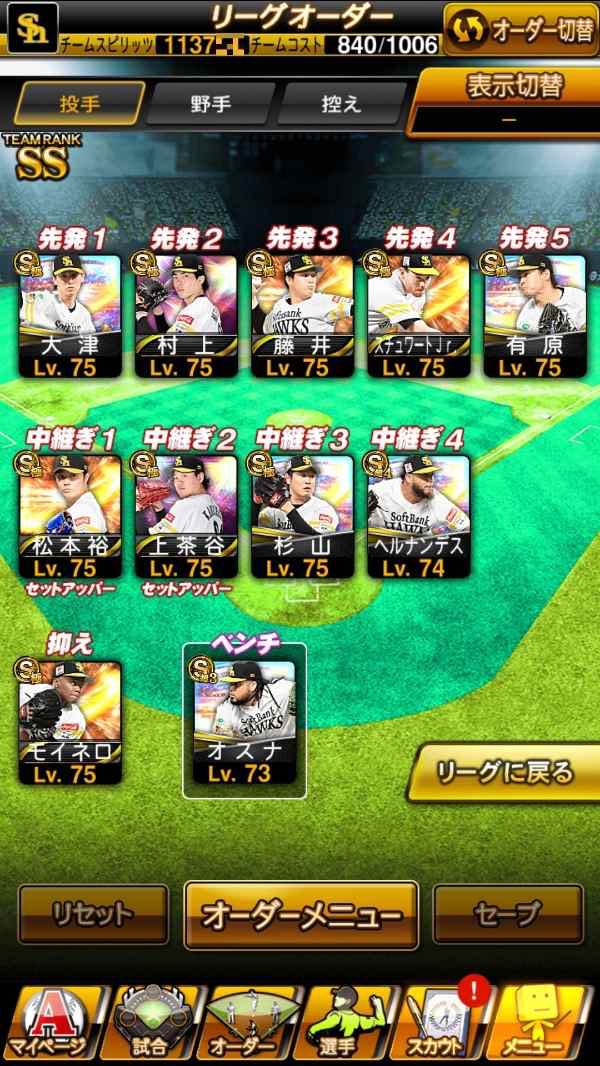The image size is (600, 1066).
Task: Switch to the 控え tab
Action: pyautogui.click(x=343, y=104)
